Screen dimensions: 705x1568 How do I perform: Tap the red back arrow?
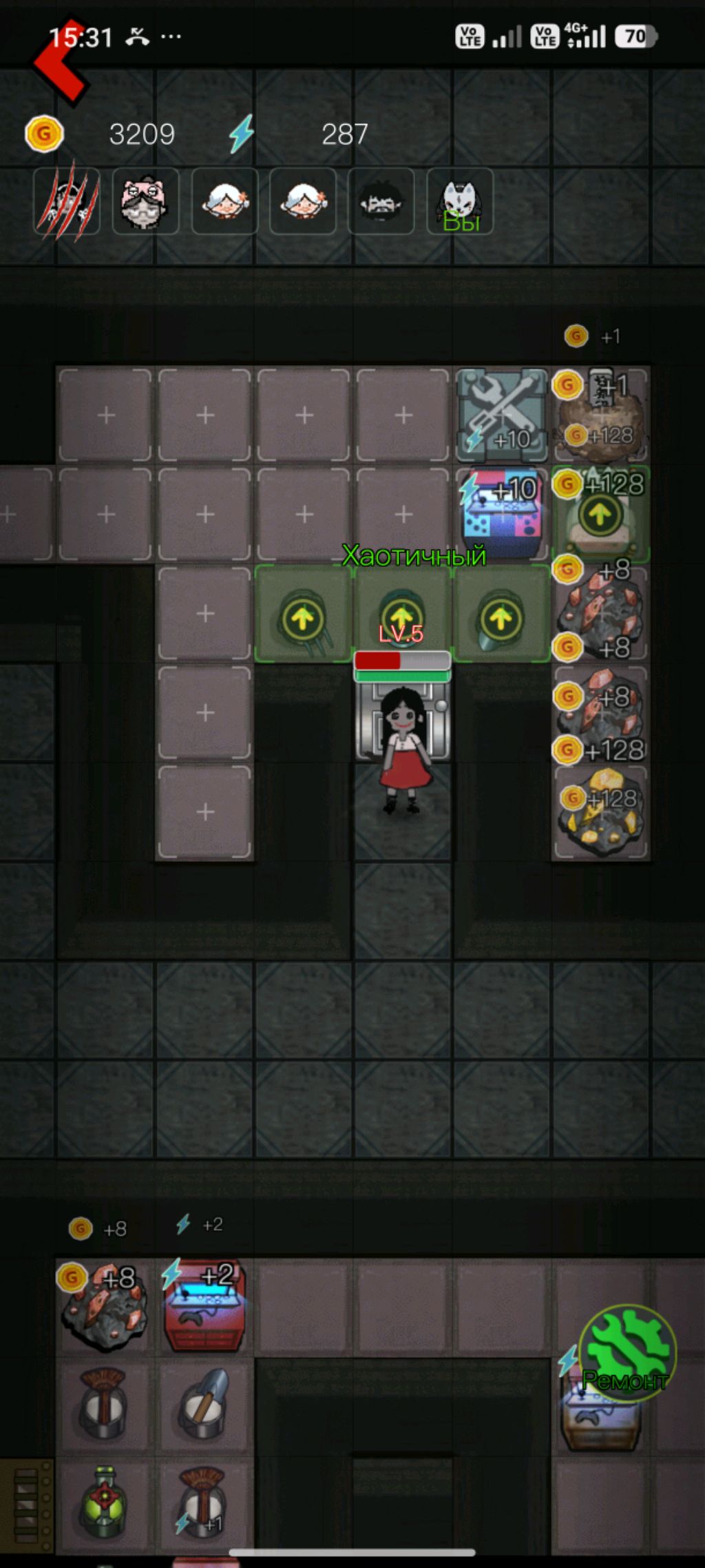point(61,63)
